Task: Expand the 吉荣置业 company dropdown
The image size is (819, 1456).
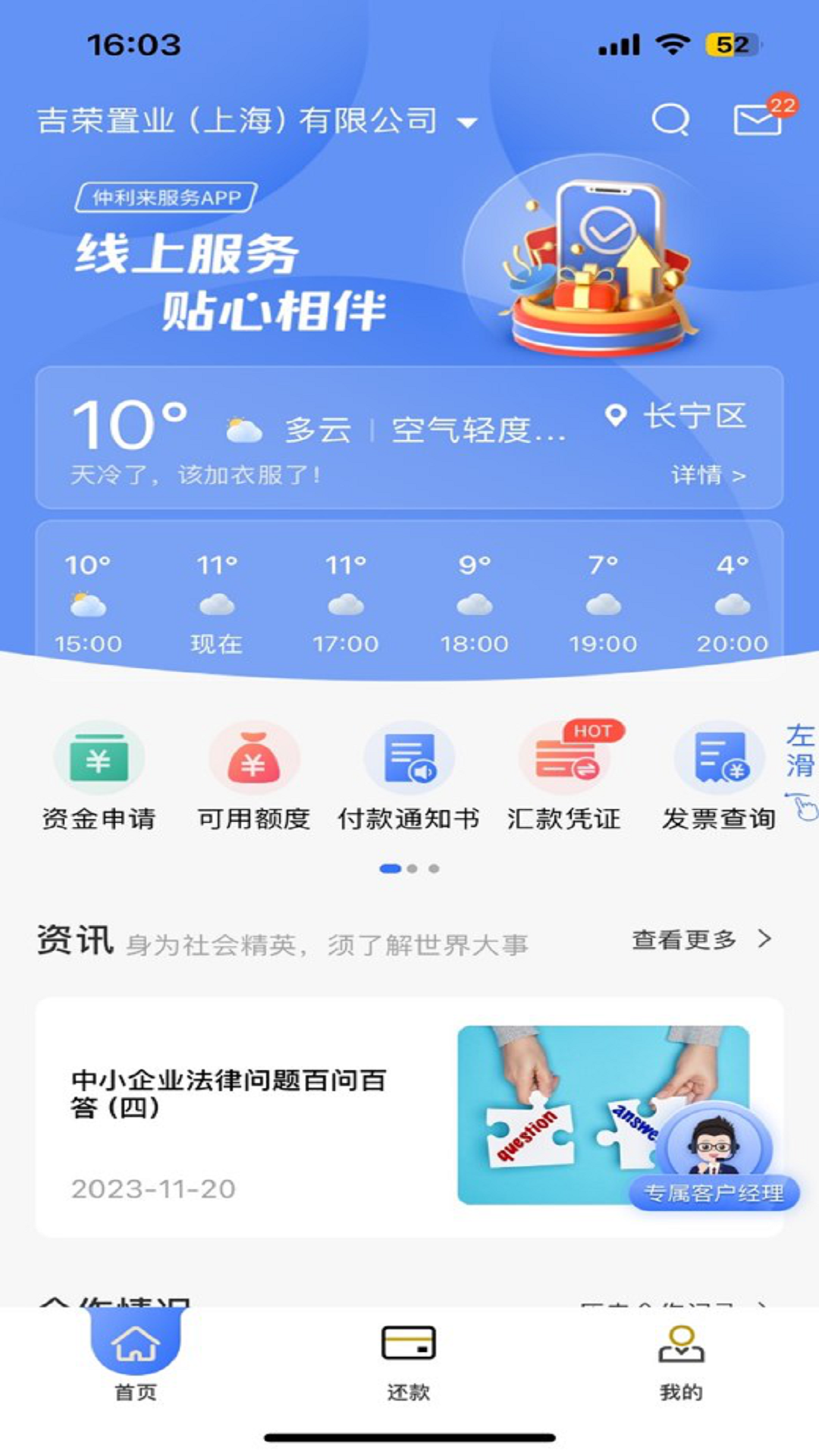Action: point(258,121)
